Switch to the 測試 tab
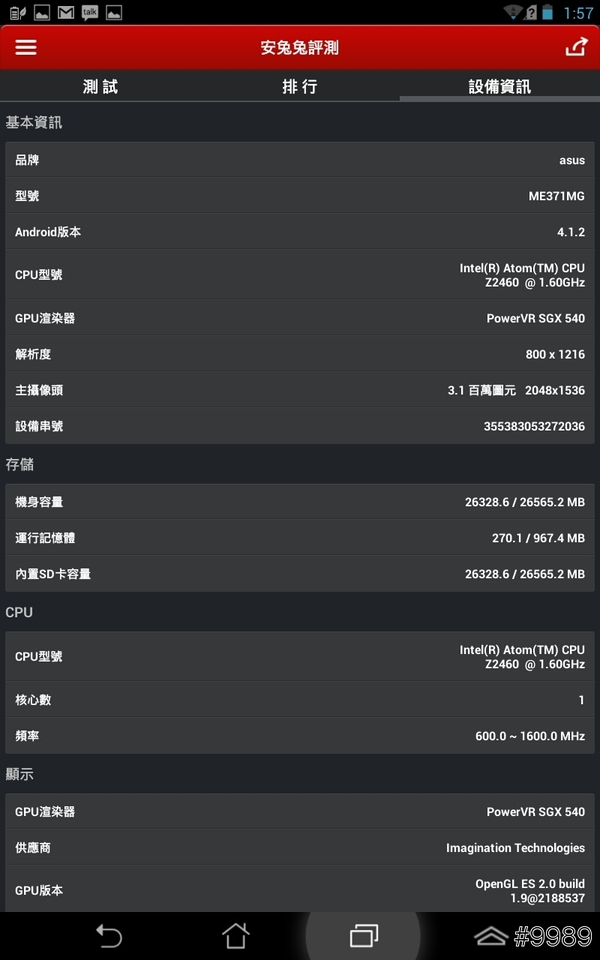 tap(100, 87)
